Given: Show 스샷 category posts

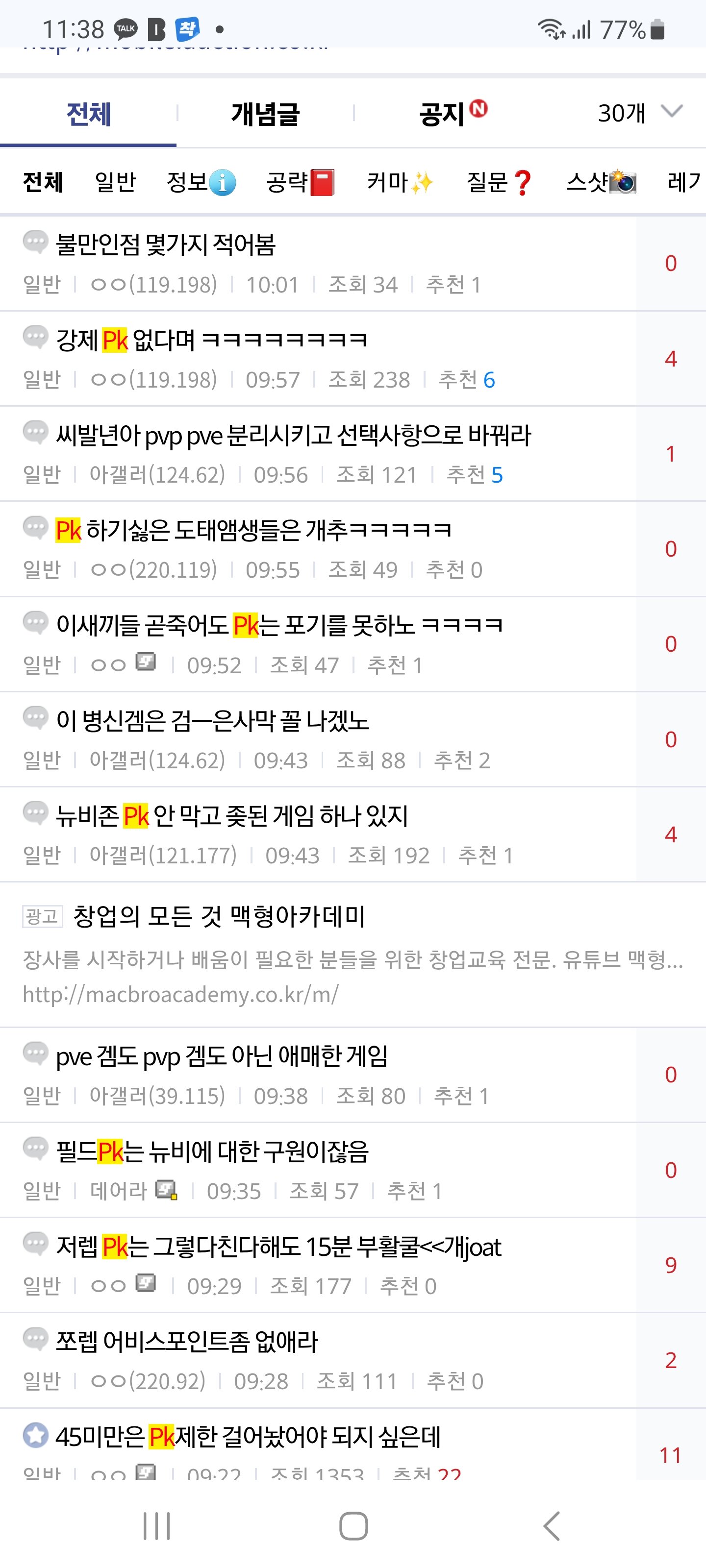Looking at the screenshot, I should coord(601,182).
